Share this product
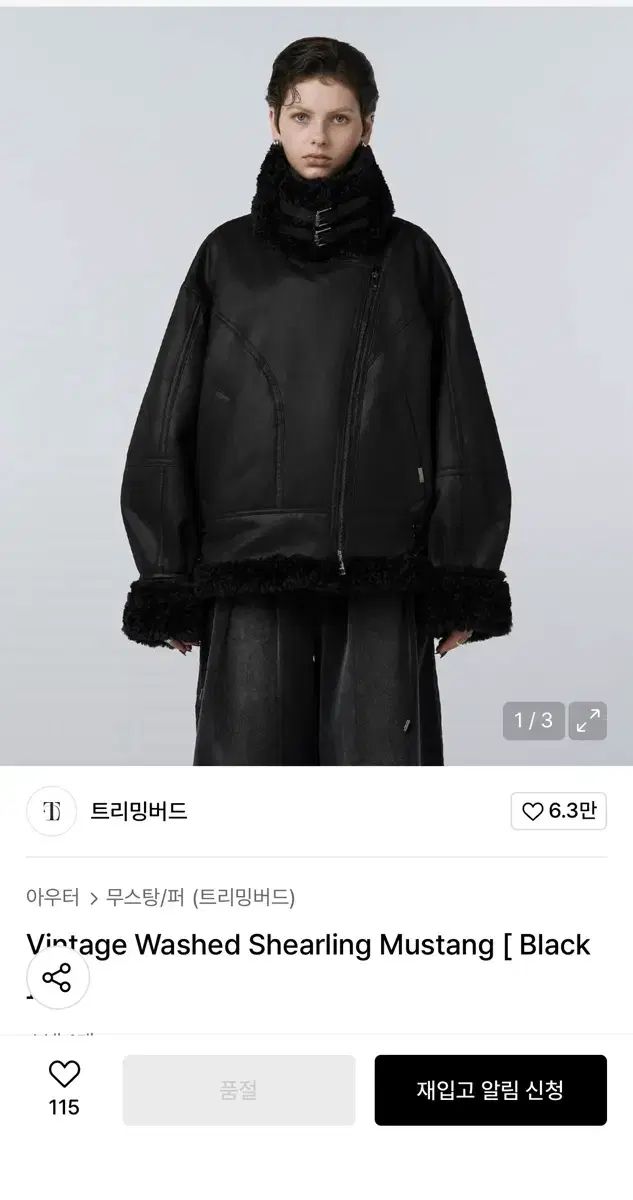Image resolution: width=633 pixels, height=1200 pixels. click(x=57, y=978)
